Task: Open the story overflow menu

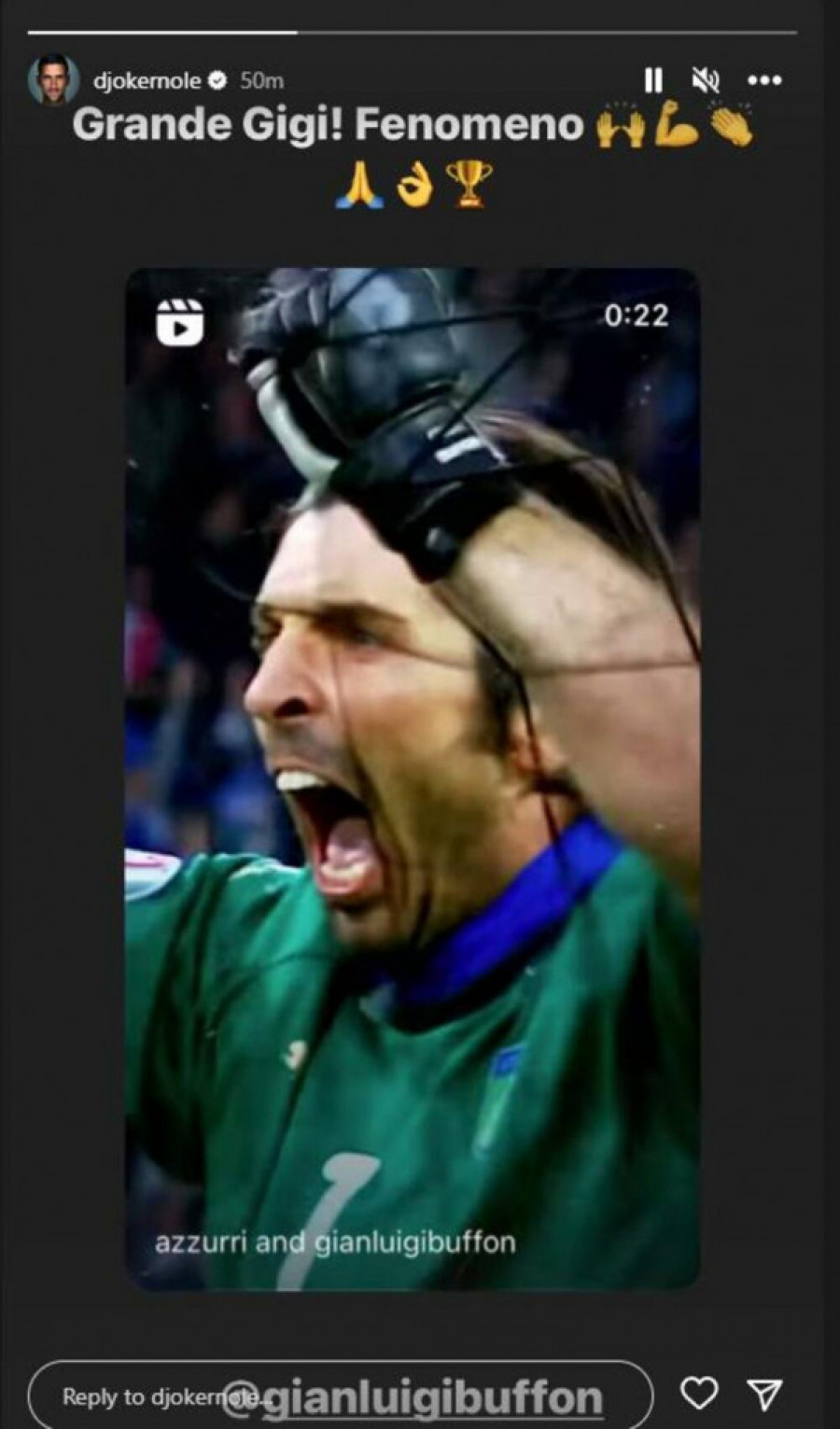Action: click(x=764, y=81)
